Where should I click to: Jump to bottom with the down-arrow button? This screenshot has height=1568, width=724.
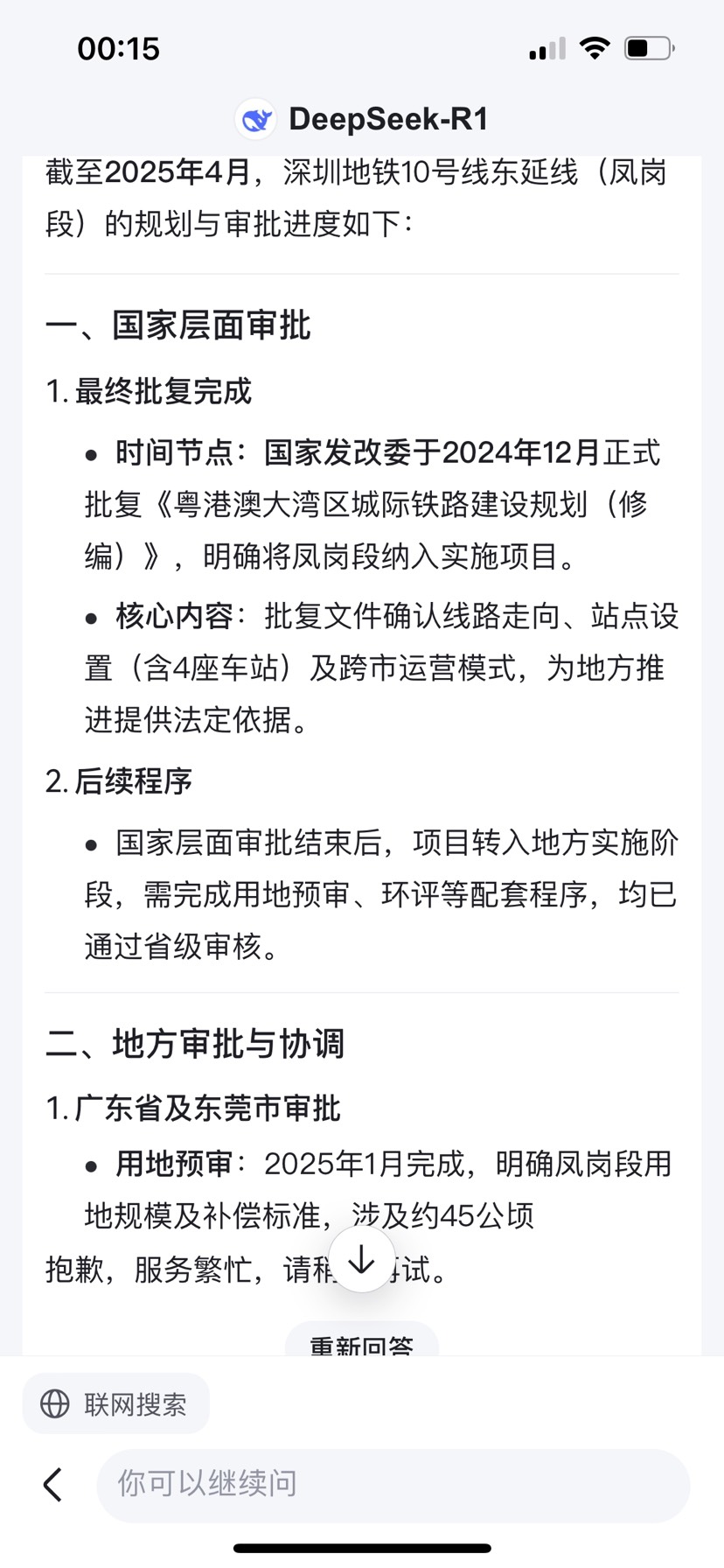tap(361, 1260)
